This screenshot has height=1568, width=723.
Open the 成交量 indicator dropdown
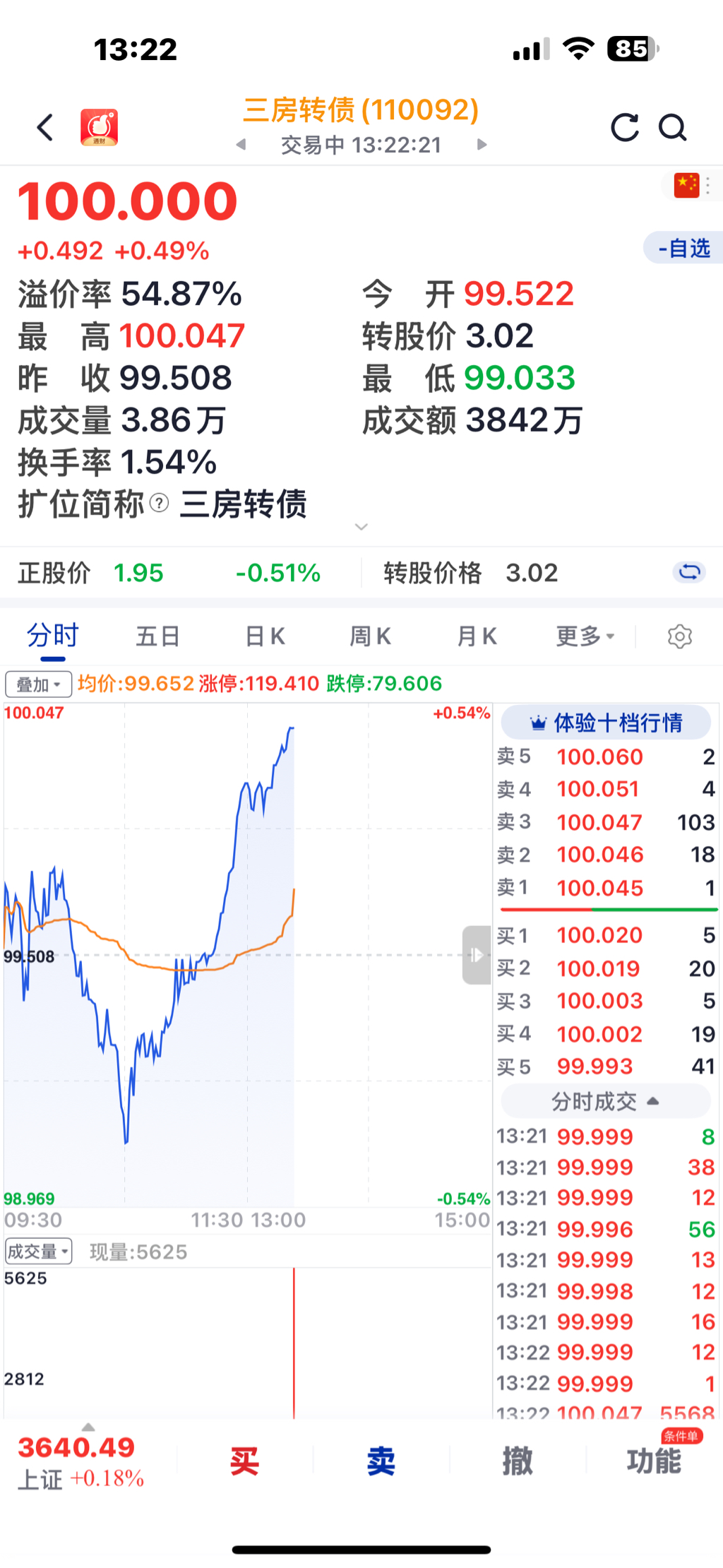click(38, 1252)
